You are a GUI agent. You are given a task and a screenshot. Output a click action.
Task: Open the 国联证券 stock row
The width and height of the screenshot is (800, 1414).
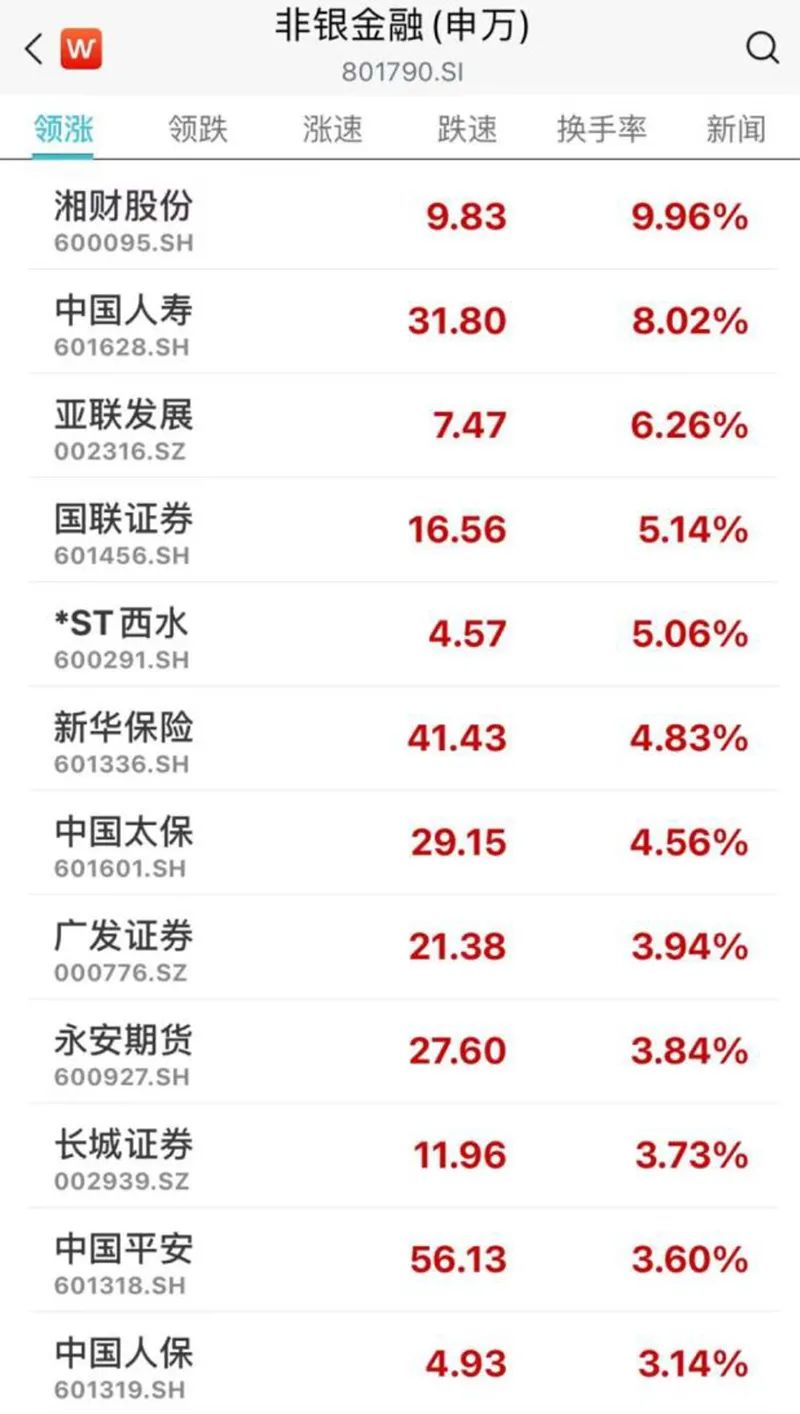coord(400,530)
